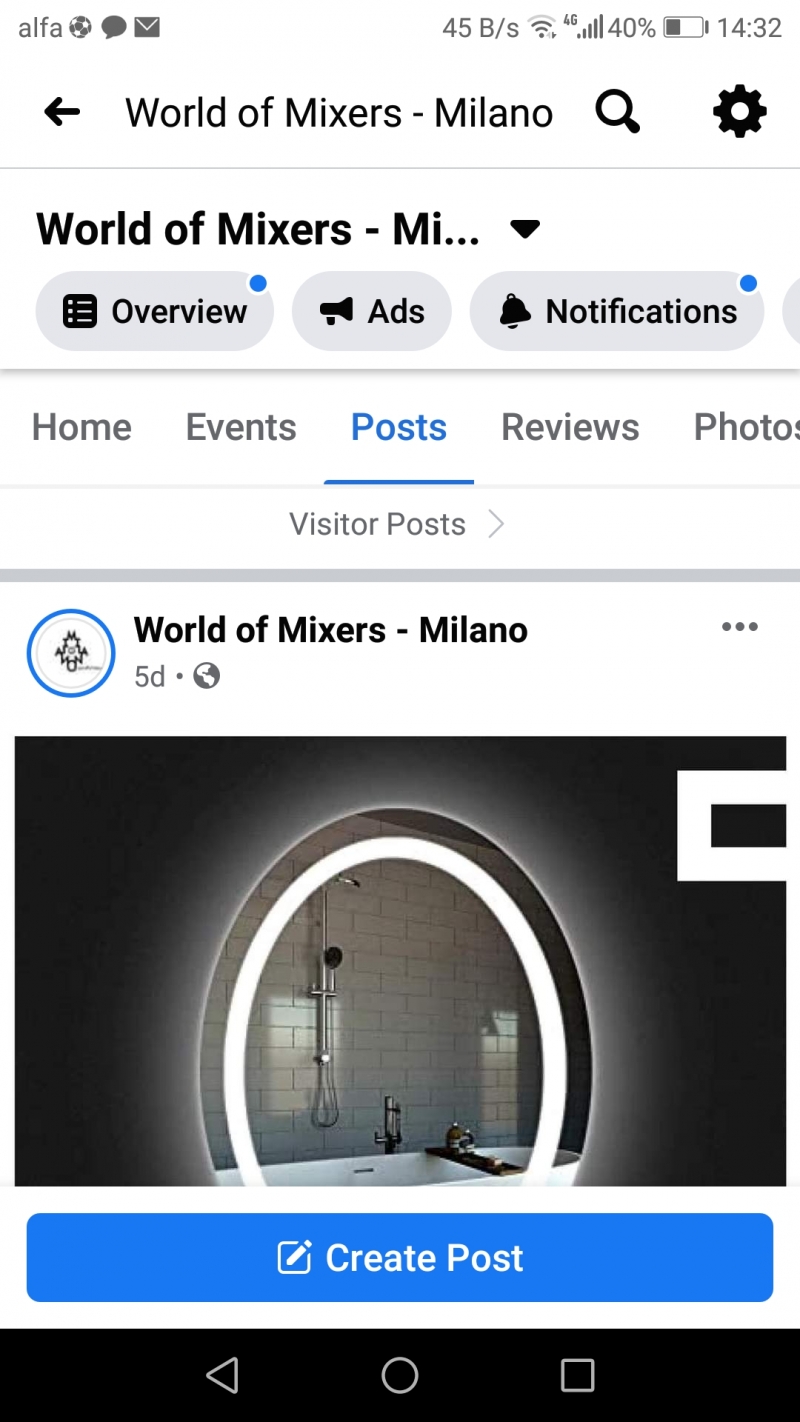Open the Overview chip

tap(155, 312)
